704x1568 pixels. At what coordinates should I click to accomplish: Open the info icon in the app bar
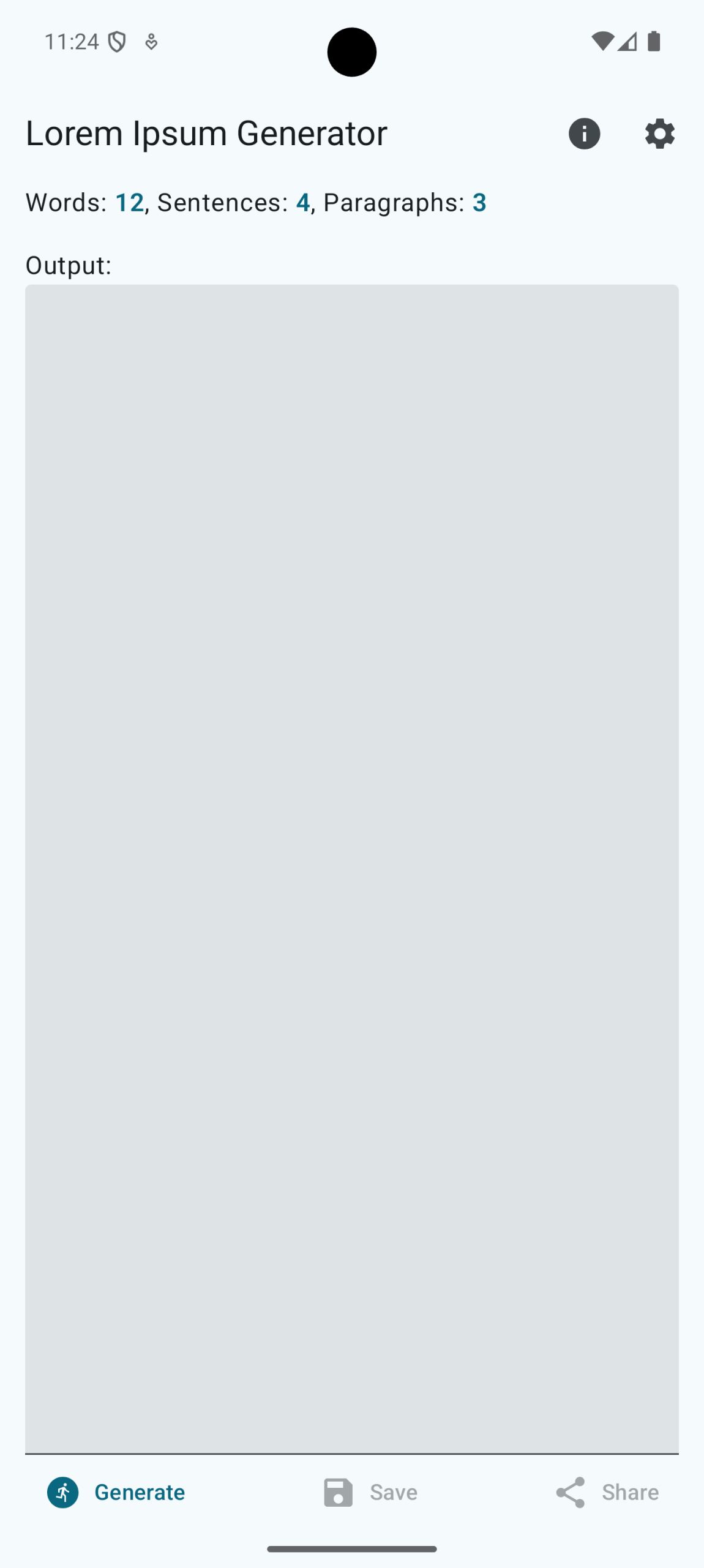pyautogui.click(x=584, y=134)
